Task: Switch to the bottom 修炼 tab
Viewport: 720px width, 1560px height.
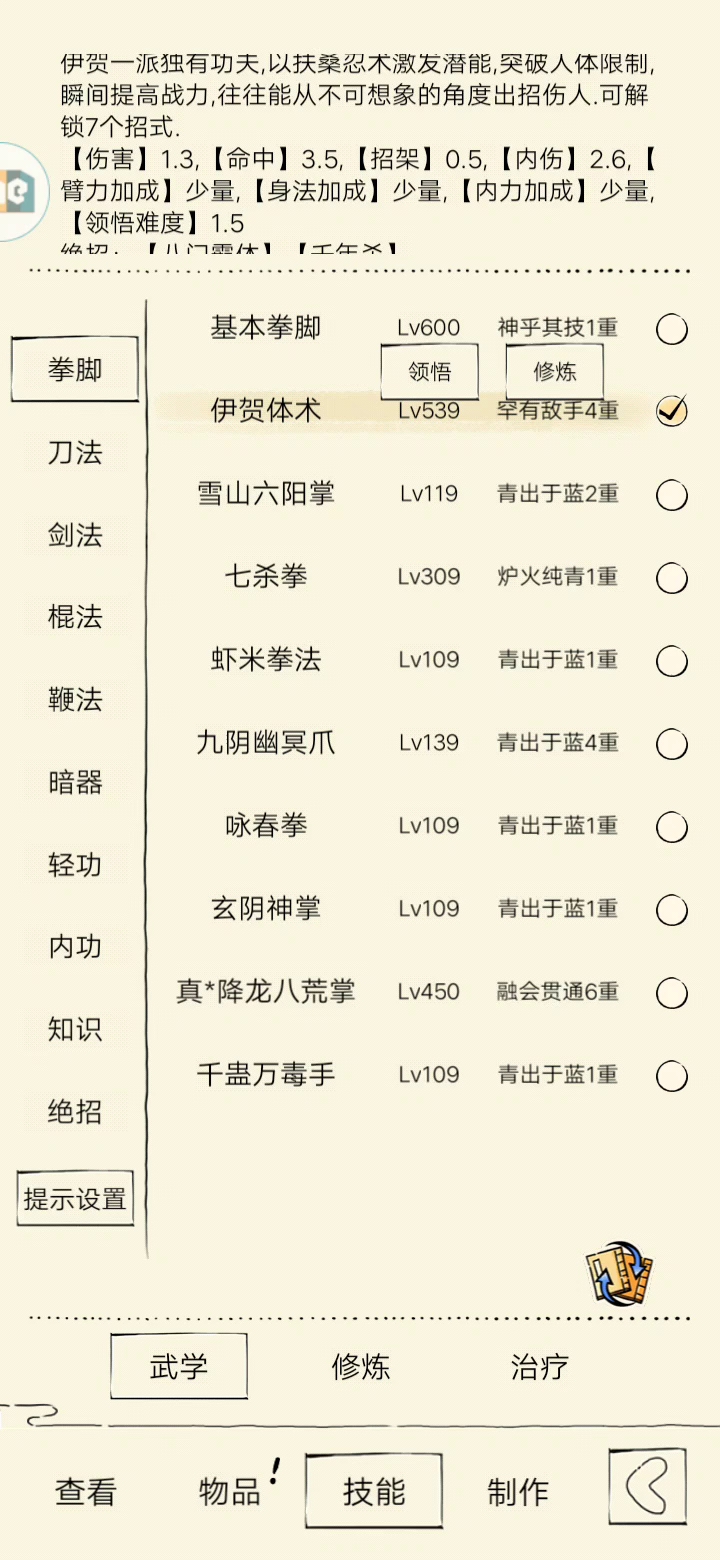Action: click(x=361, y=1367)
